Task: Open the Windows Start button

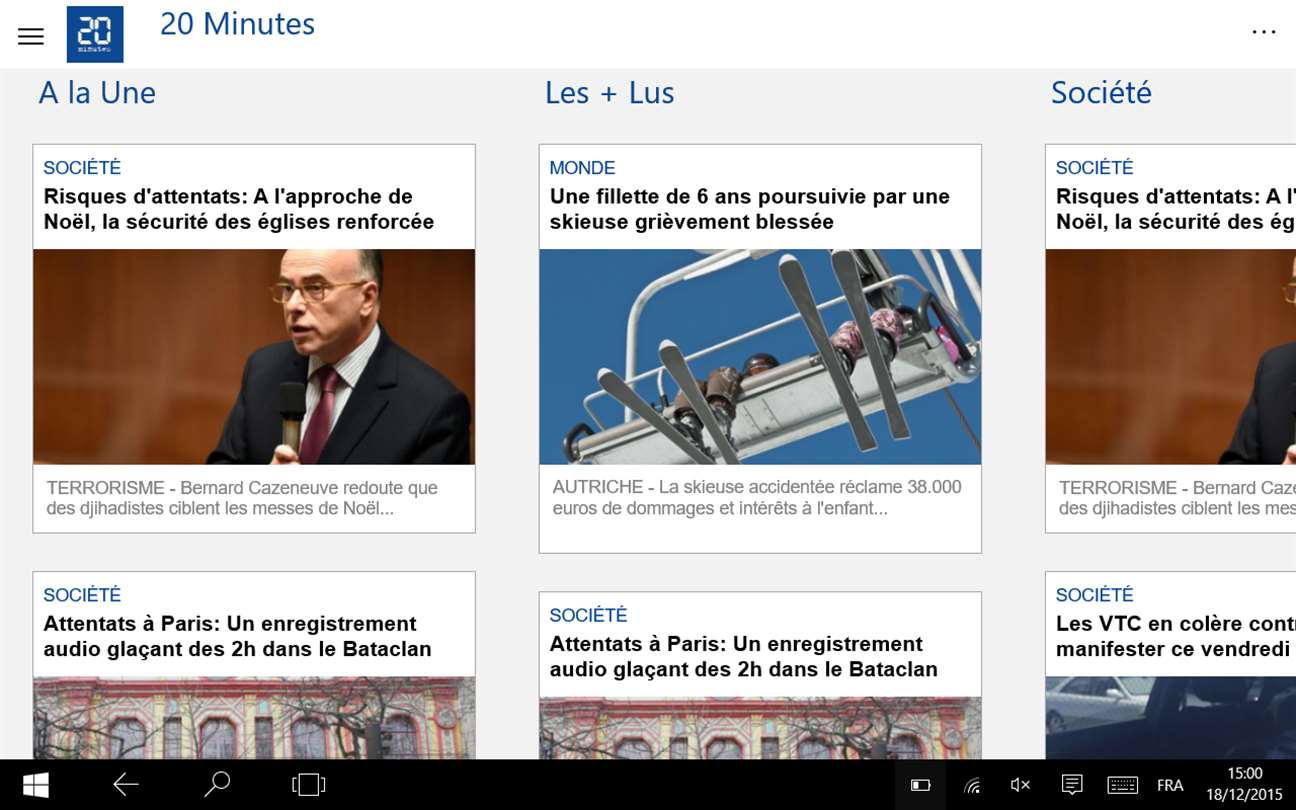Action: [36, 785]
